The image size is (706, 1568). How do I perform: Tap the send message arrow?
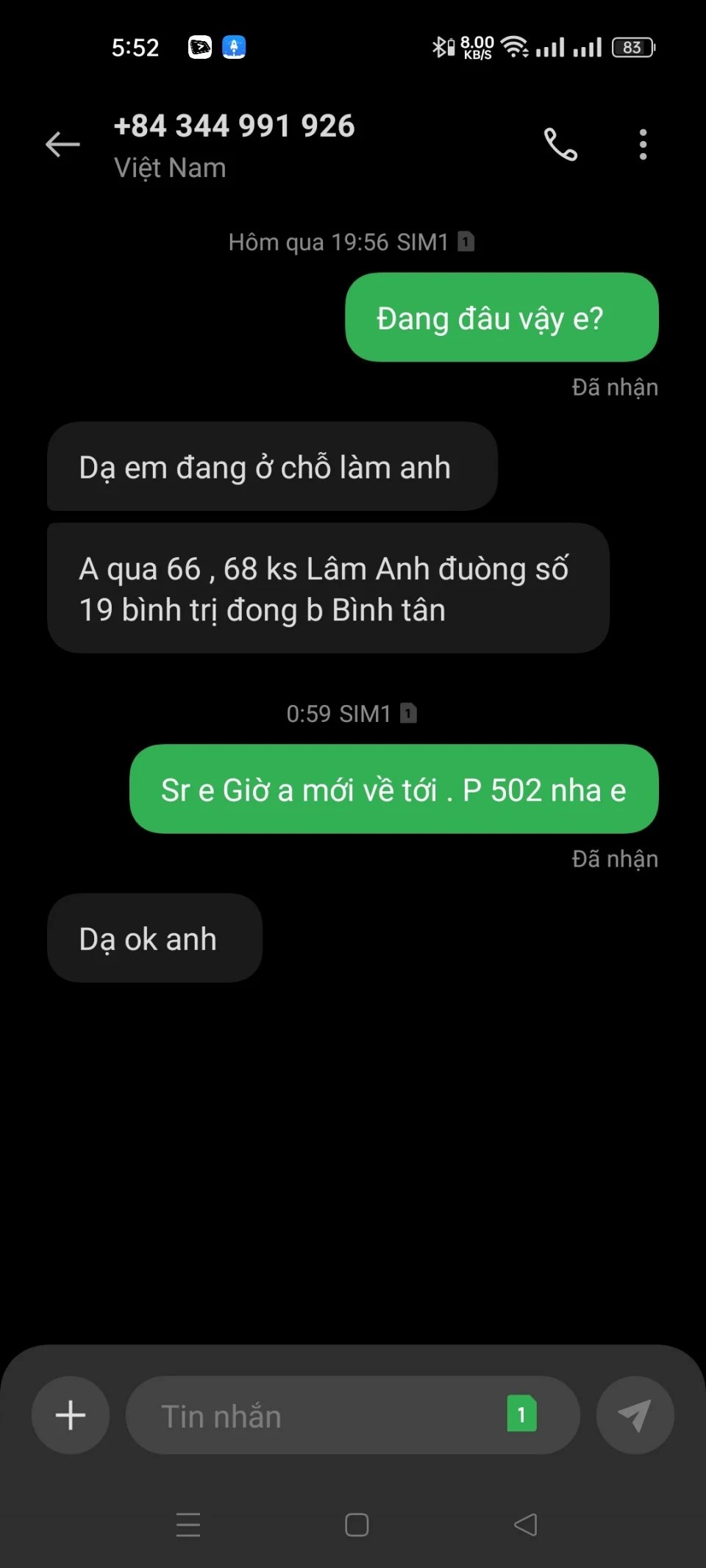coord(635,1415)
